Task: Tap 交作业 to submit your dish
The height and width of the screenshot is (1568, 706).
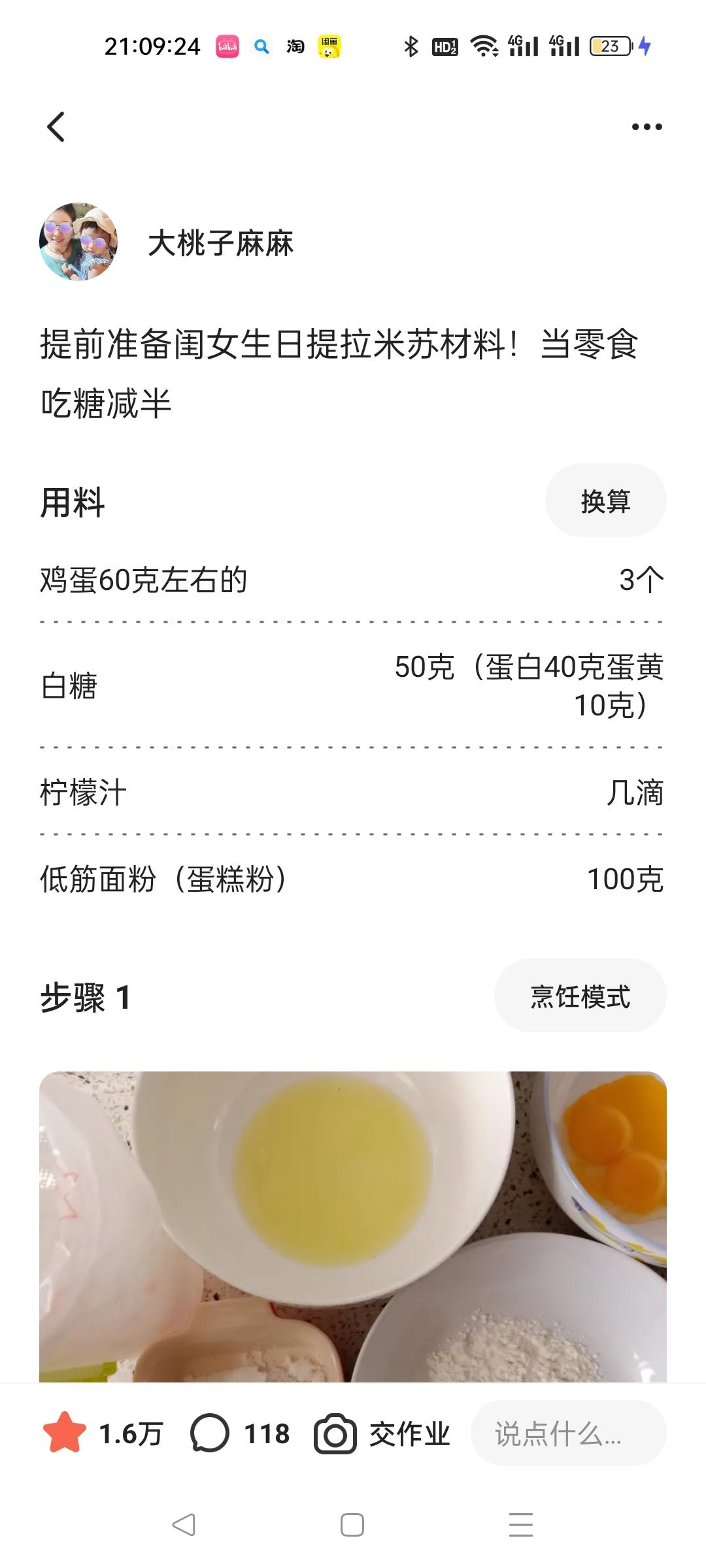Action: [382, 1434]
